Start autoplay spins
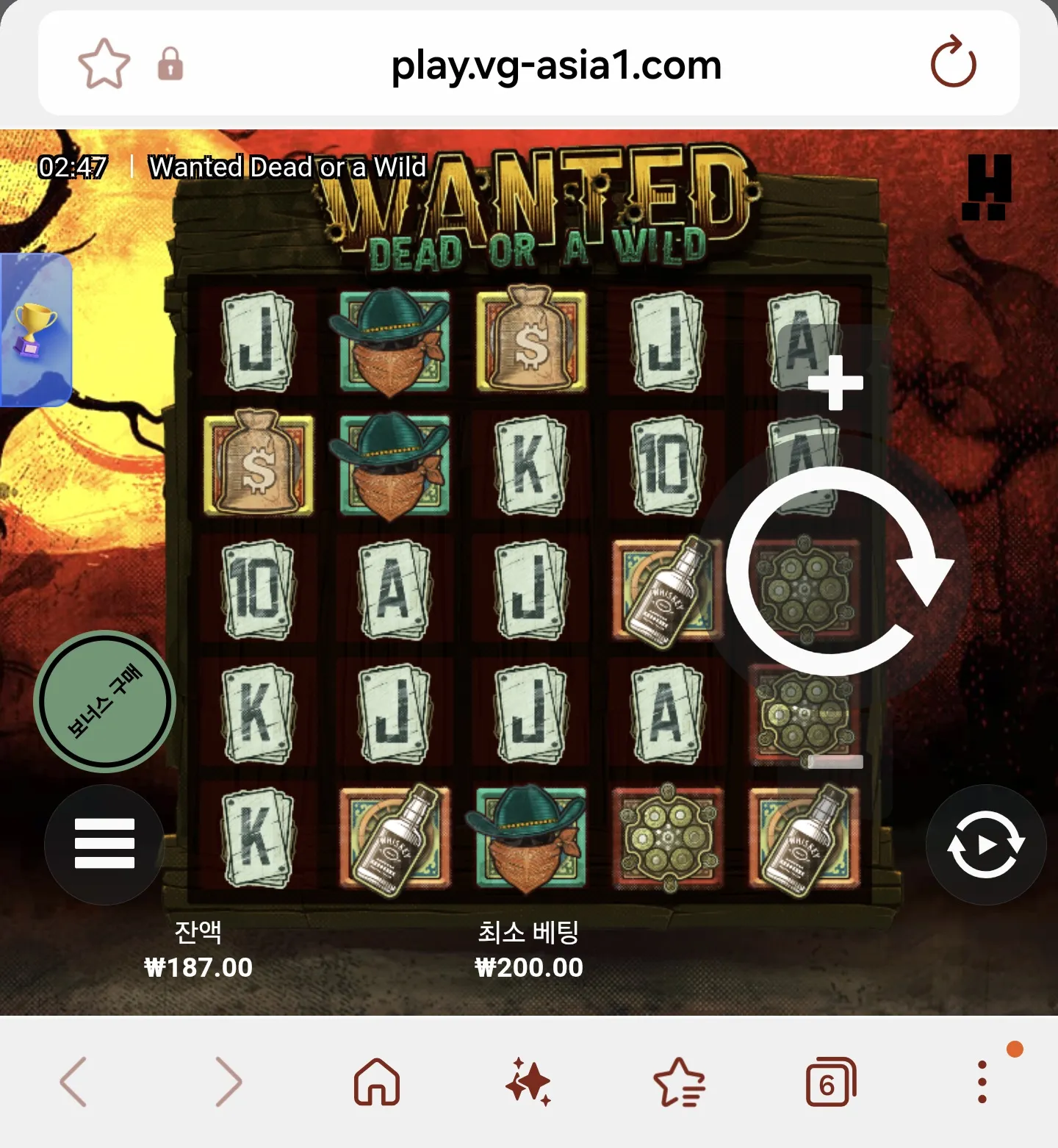 pyautogui.click(x=986, y=844)
